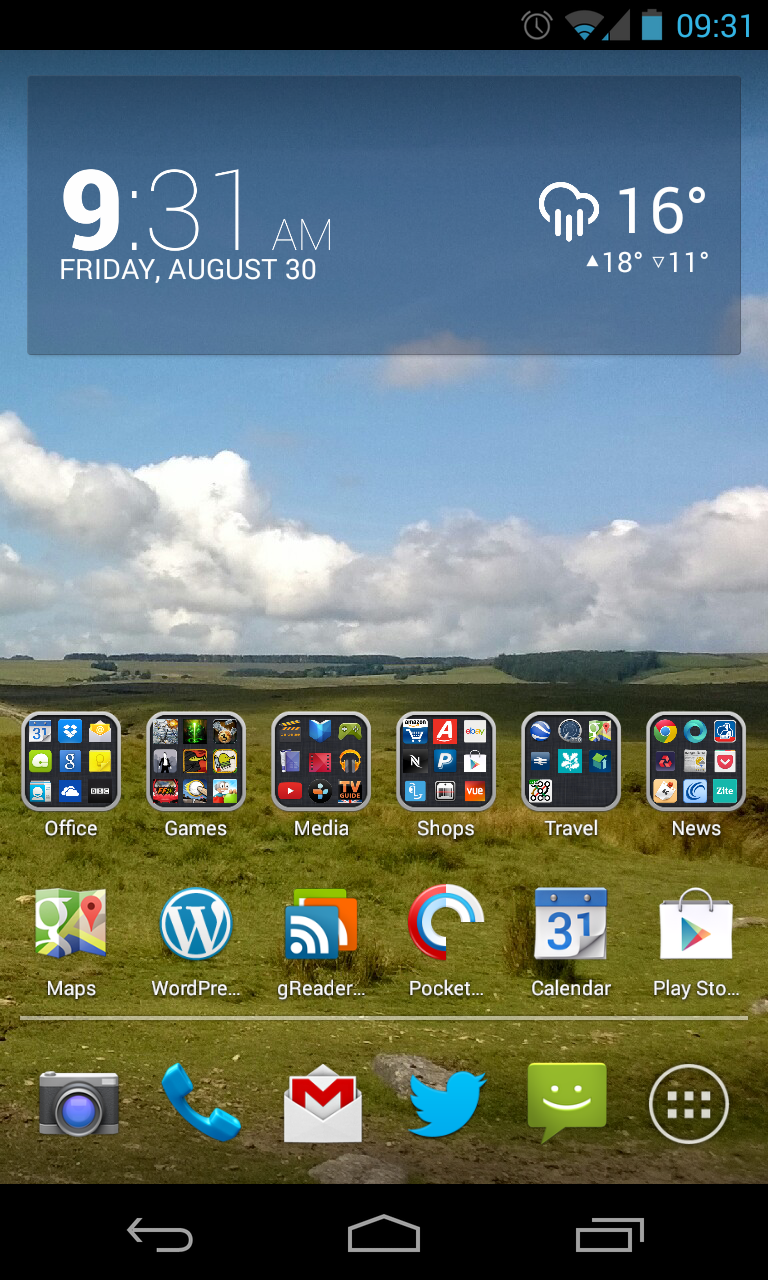Open the Shops folder
This screenshot has width=768, height=1280.
[x=446, y=762]
